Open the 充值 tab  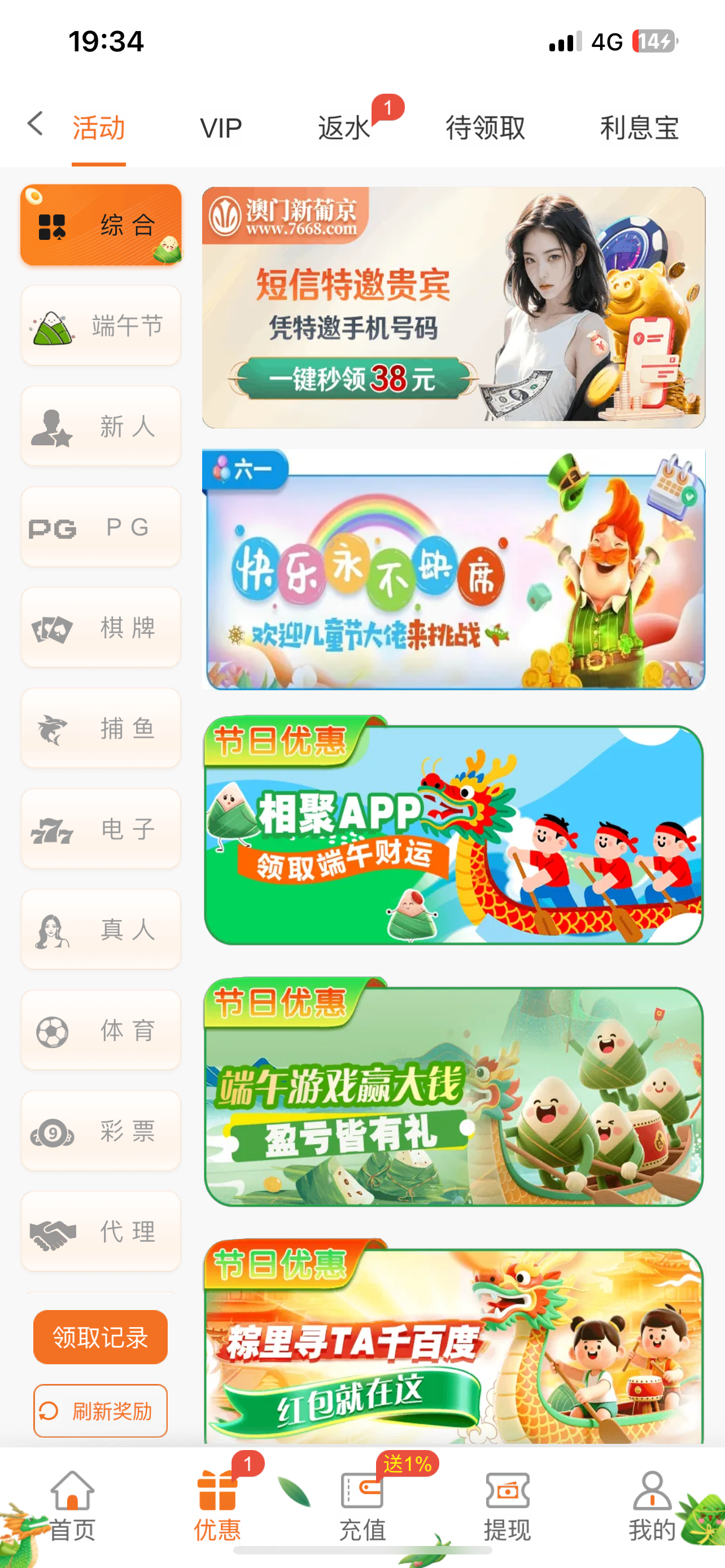click(362, 1506)
